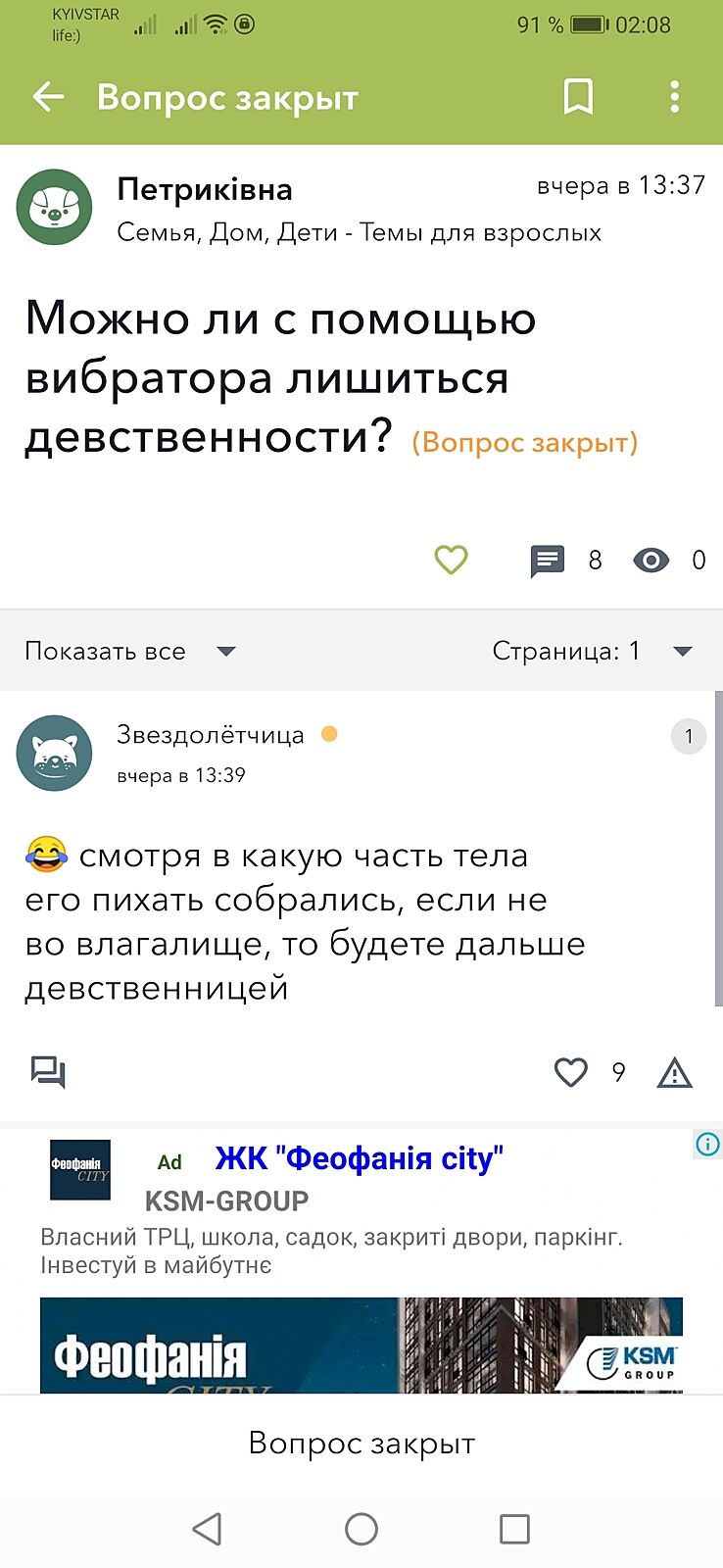Like Звездолётчица's comment
723x1568 pixels.
click(571, 1072)
